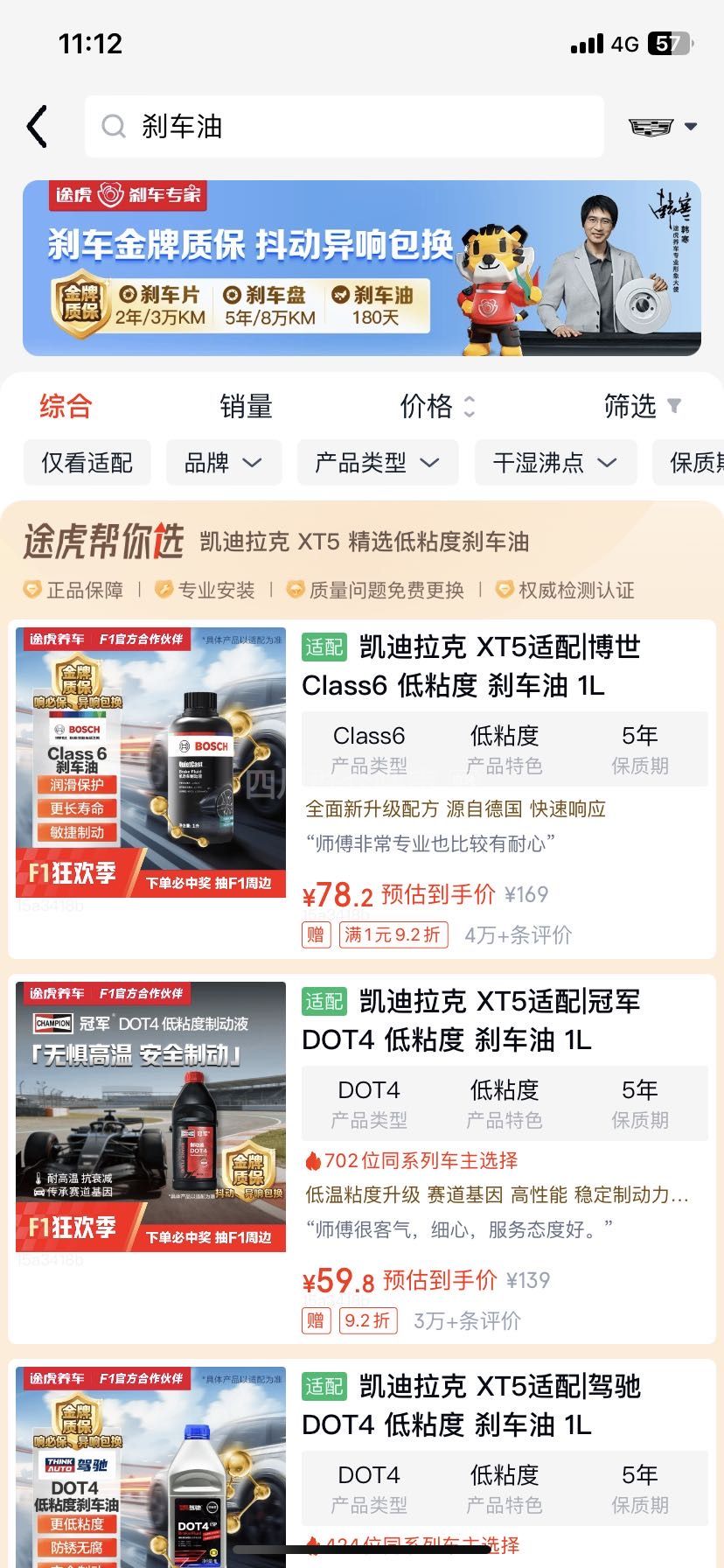Open the 冠军 DOT4 刹车油 product card
Image resolution: width=724 pixels, height=1568 pixels.
click(470, 1020)
